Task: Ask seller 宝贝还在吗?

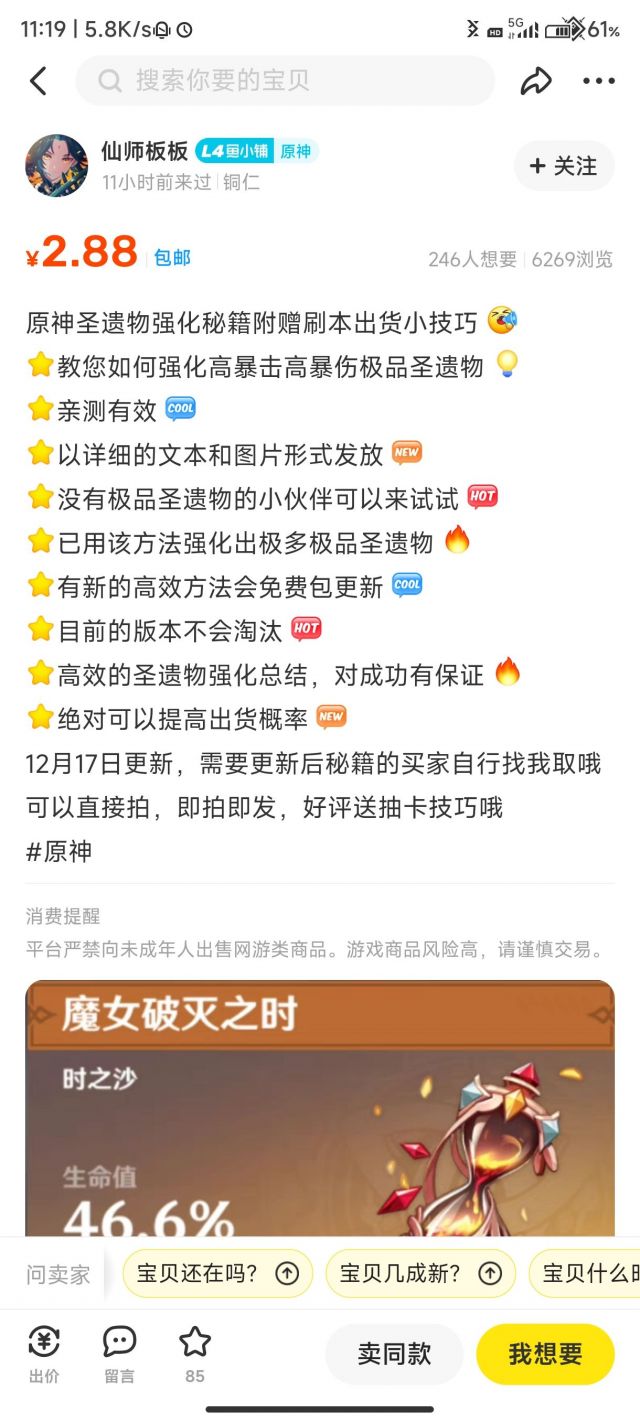Action: (x=218, y=1273)
